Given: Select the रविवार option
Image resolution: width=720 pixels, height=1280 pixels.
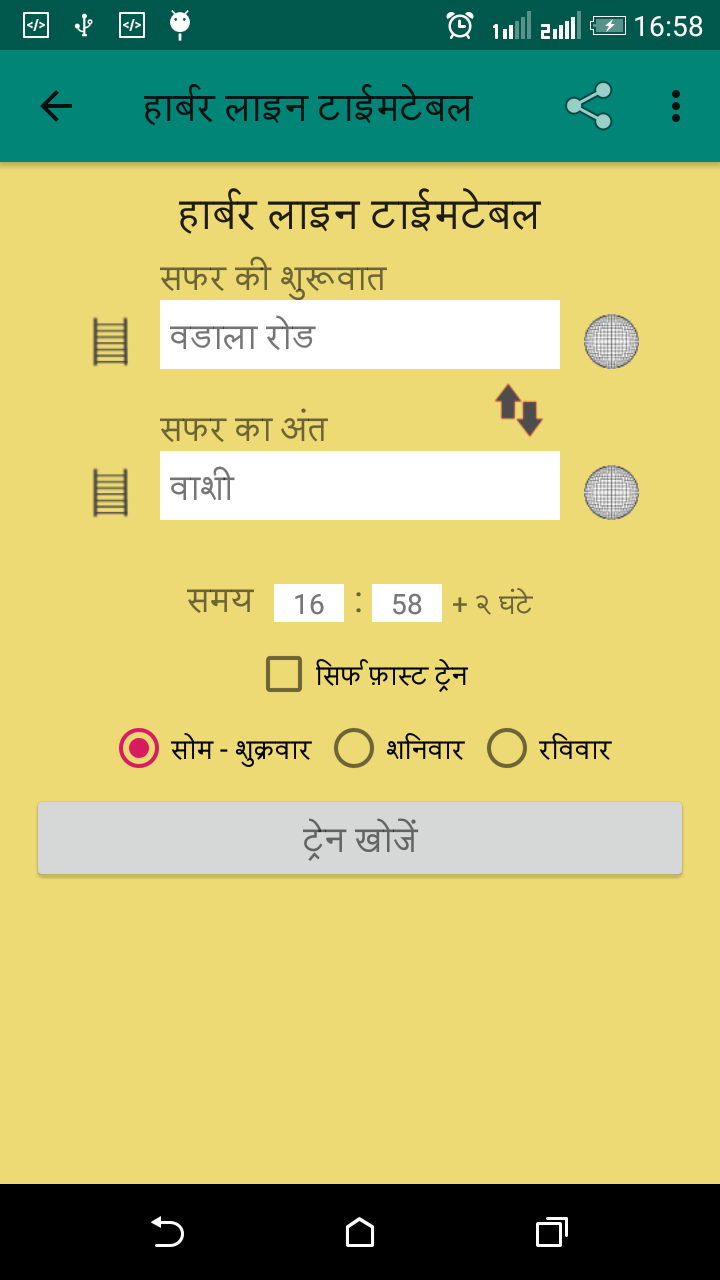Looking at the screenshot, I should tap(507, 748).
